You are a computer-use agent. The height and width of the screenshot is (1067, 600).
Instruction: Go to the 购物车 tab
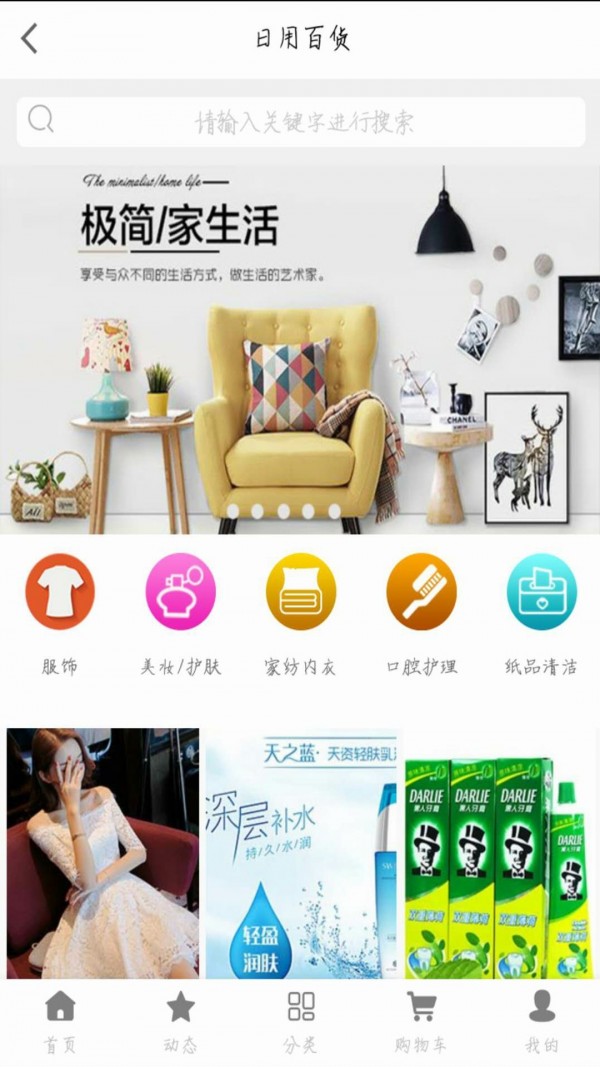[x=421, y=1020]
